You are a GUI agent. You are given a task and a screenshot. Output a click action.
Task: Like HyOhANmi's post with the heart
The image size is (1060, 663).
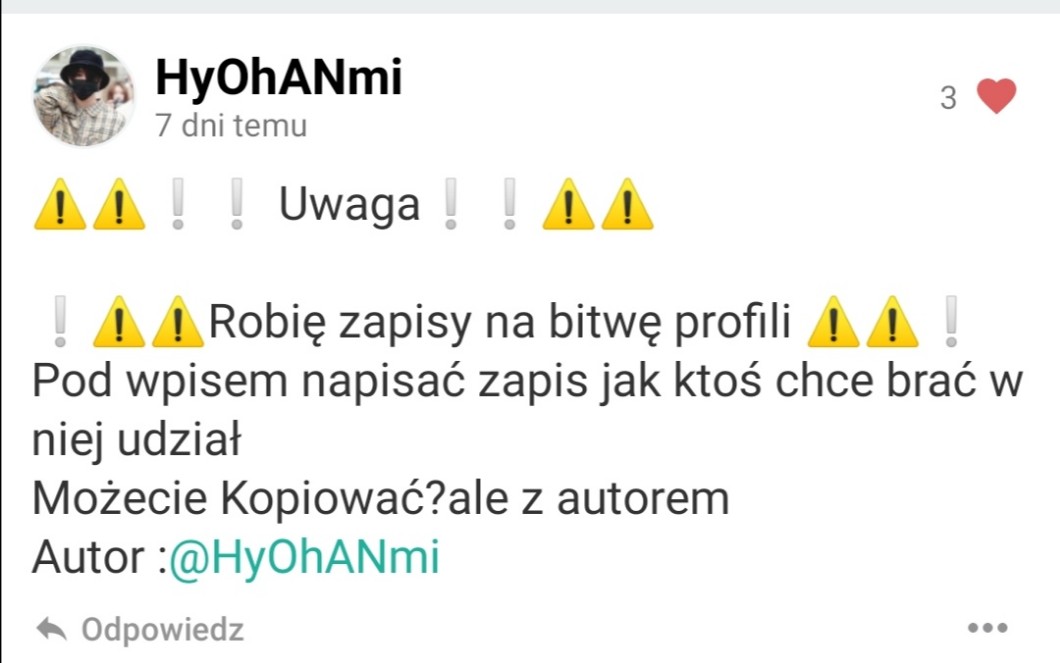[995, 97]
